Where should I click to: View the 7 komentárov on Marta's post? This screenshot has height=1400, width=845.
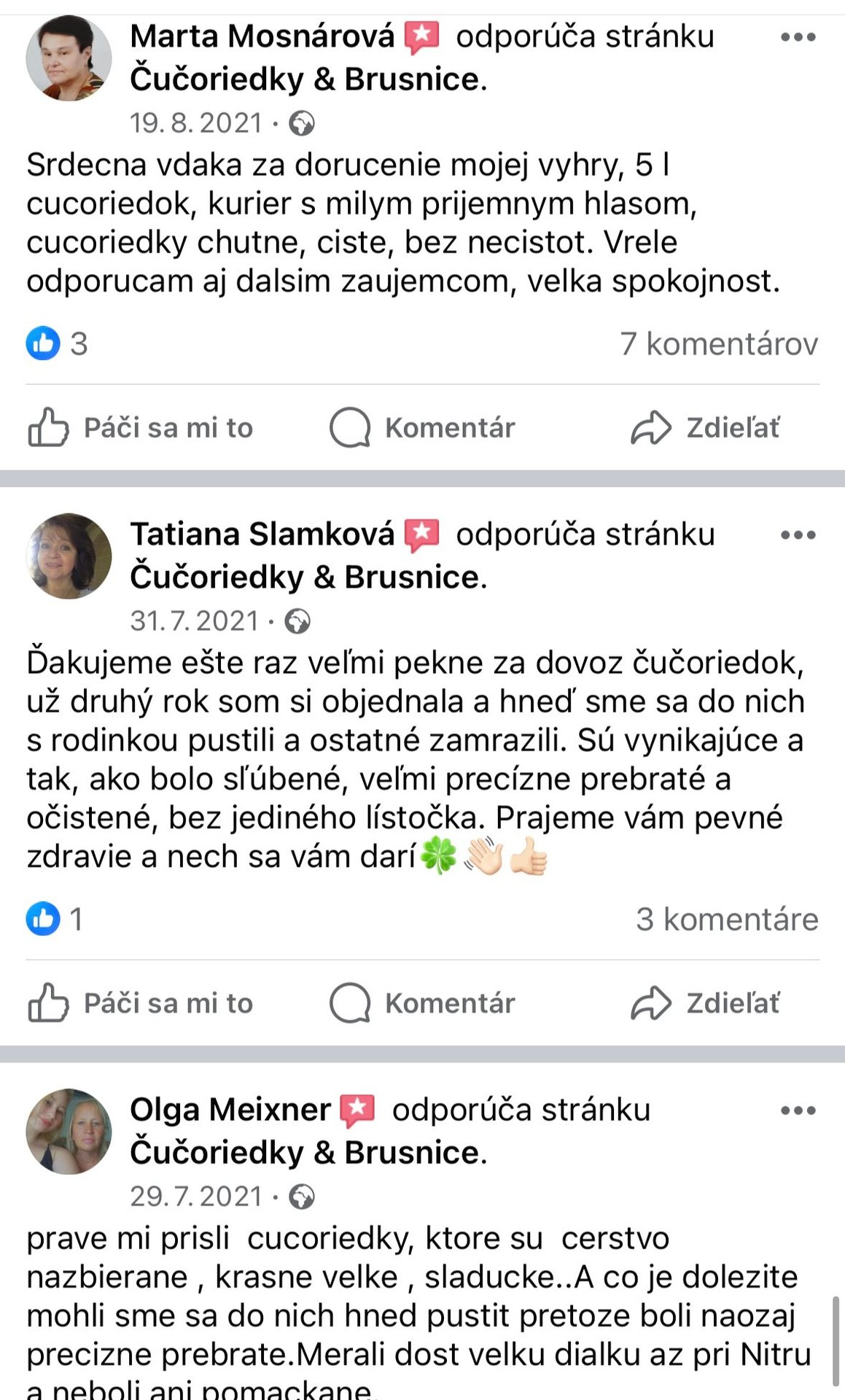tap(719, 344)
